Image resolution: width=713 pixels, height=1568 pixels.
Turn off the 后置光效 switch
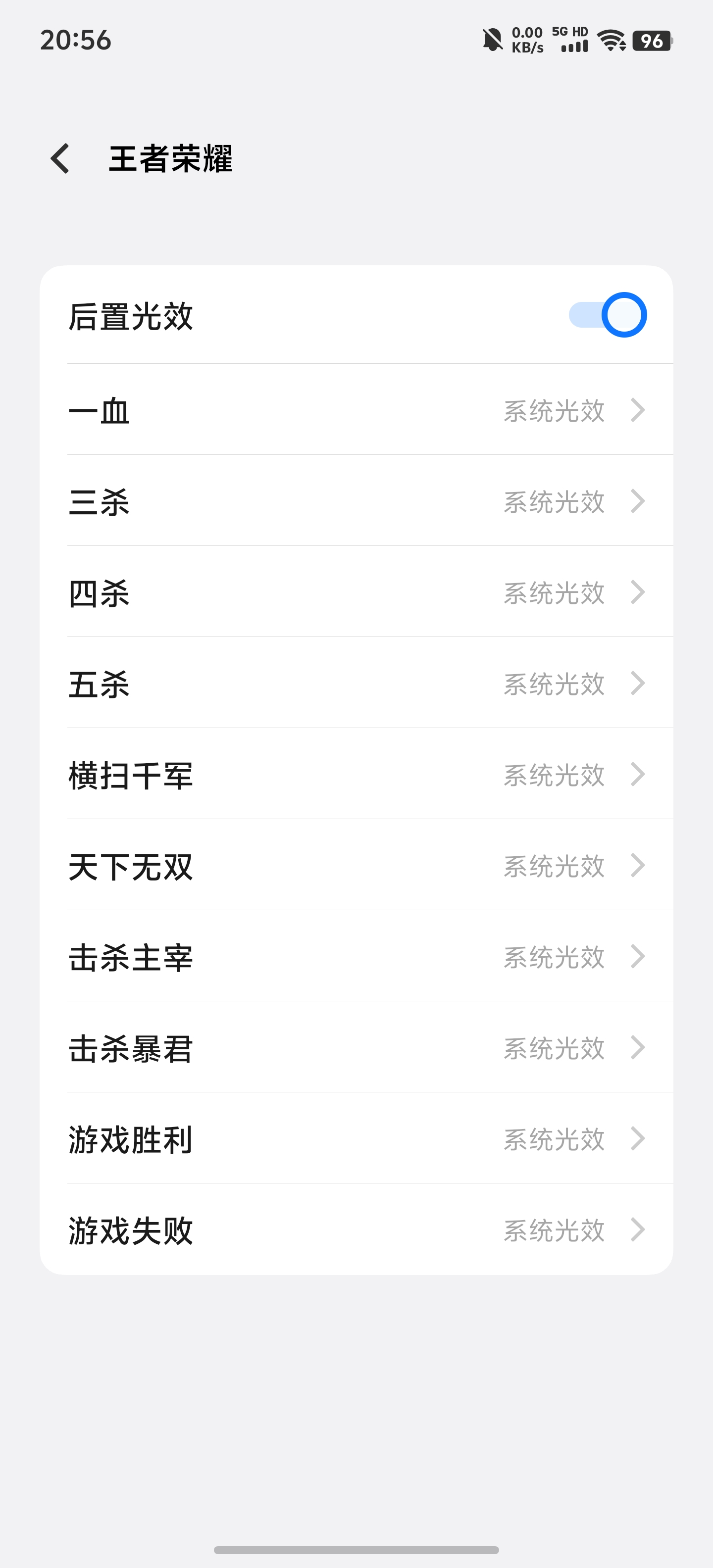click(607, 315)
